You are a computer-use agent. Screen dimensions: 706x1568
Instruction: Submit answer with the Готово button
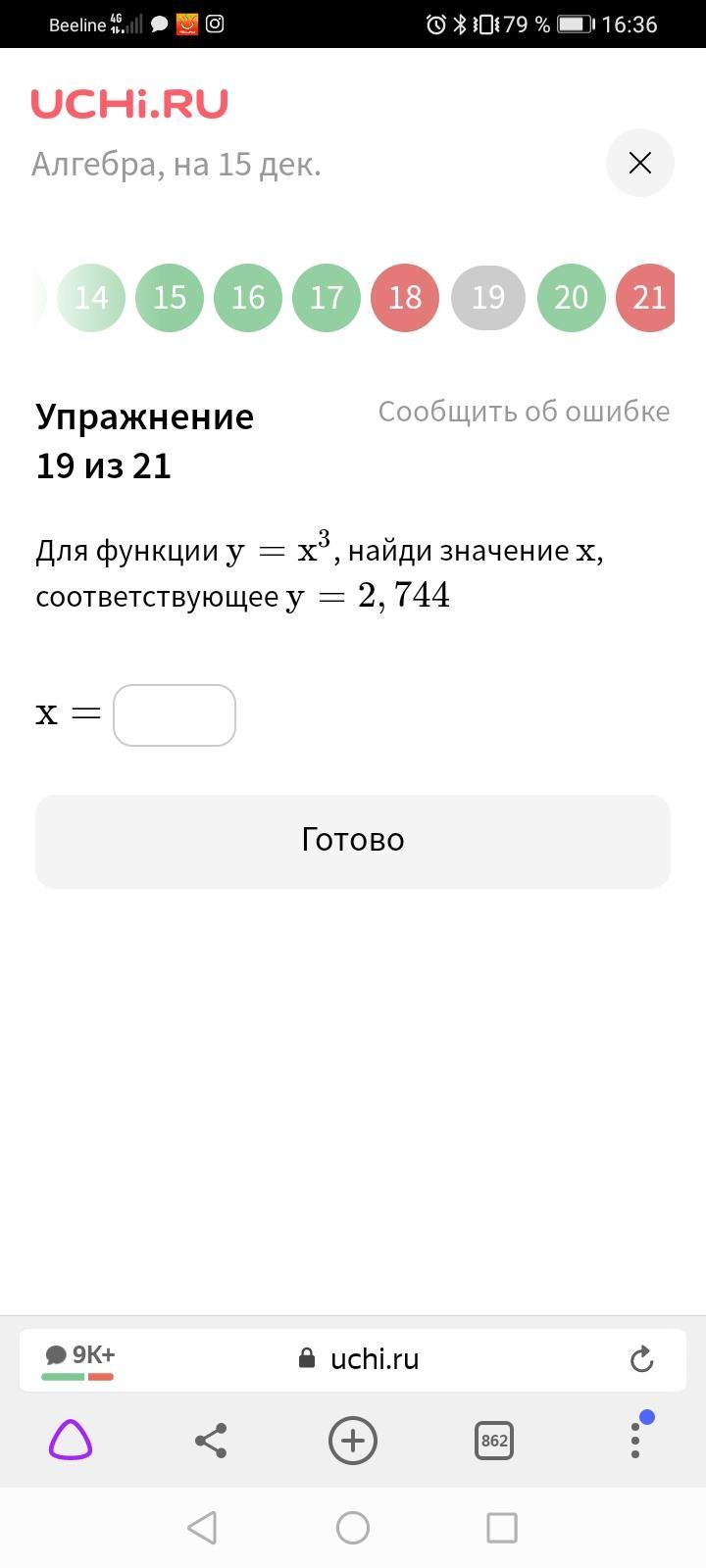tap(353, 841)
